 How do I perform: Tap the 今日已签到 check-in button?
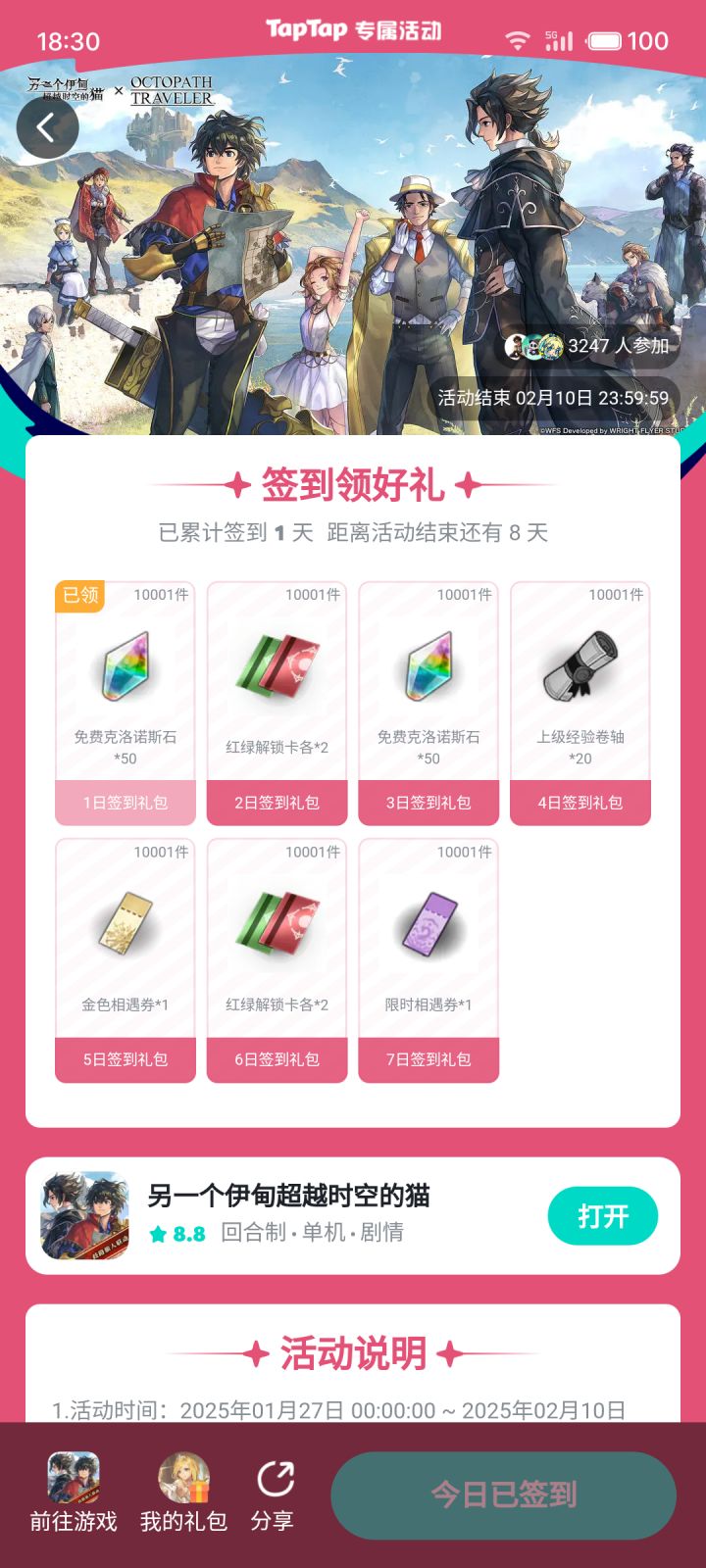(x=504, y=1494)
